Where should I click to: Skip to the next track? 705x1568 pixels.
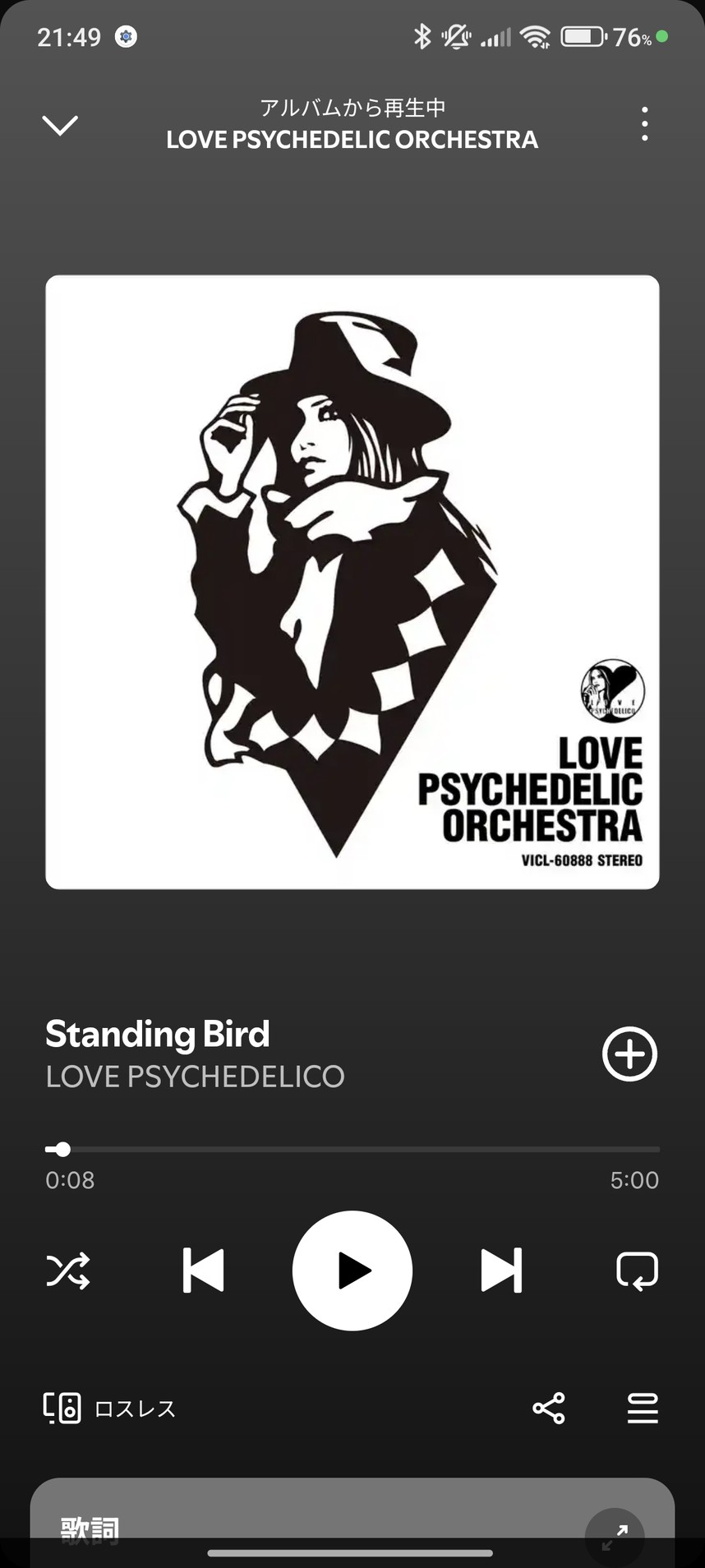click(501, 1271)
